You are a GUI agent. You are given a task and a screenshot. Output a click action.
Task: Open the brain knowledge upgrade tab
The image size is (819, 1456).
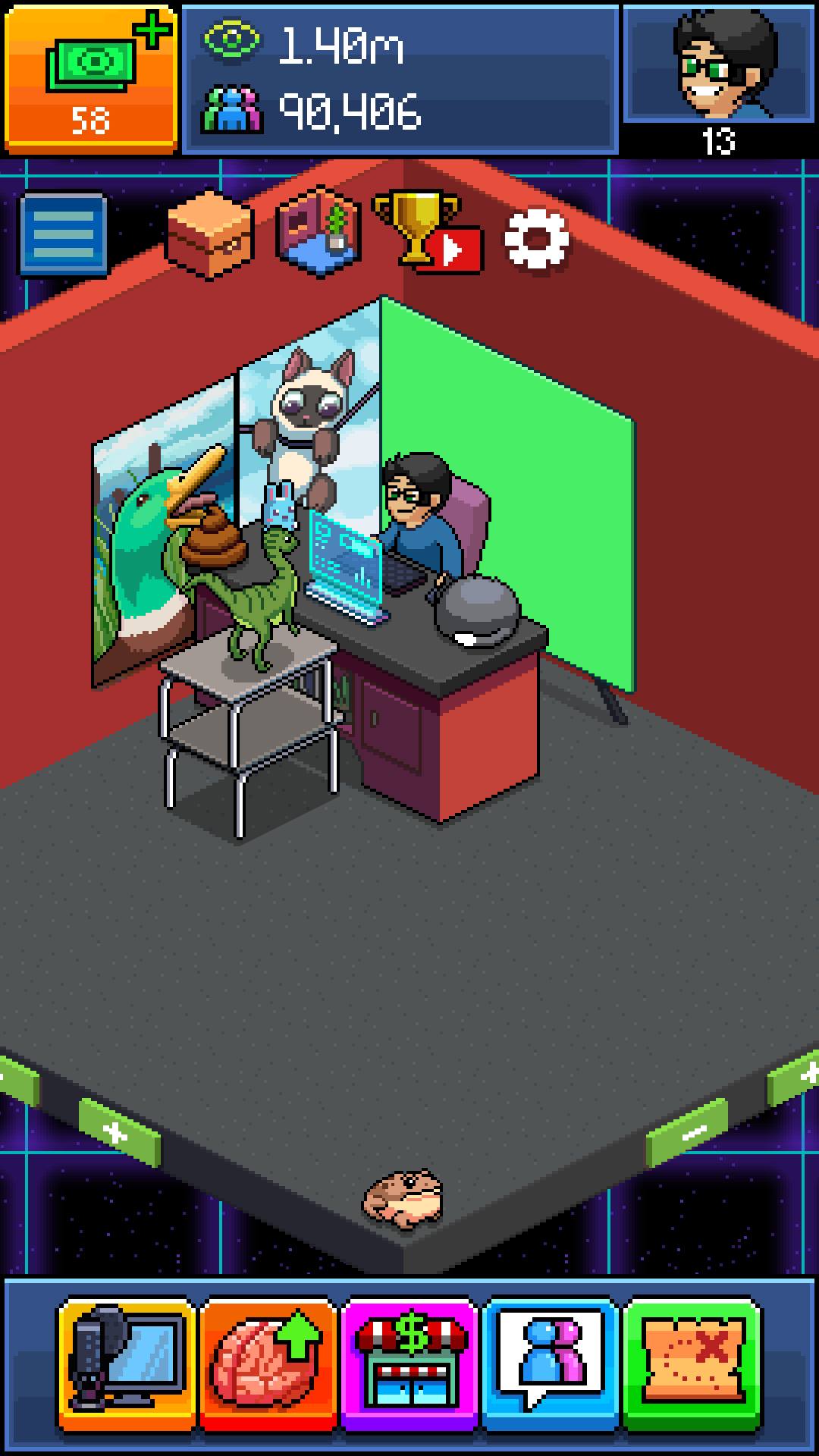tap(268, 1363)
